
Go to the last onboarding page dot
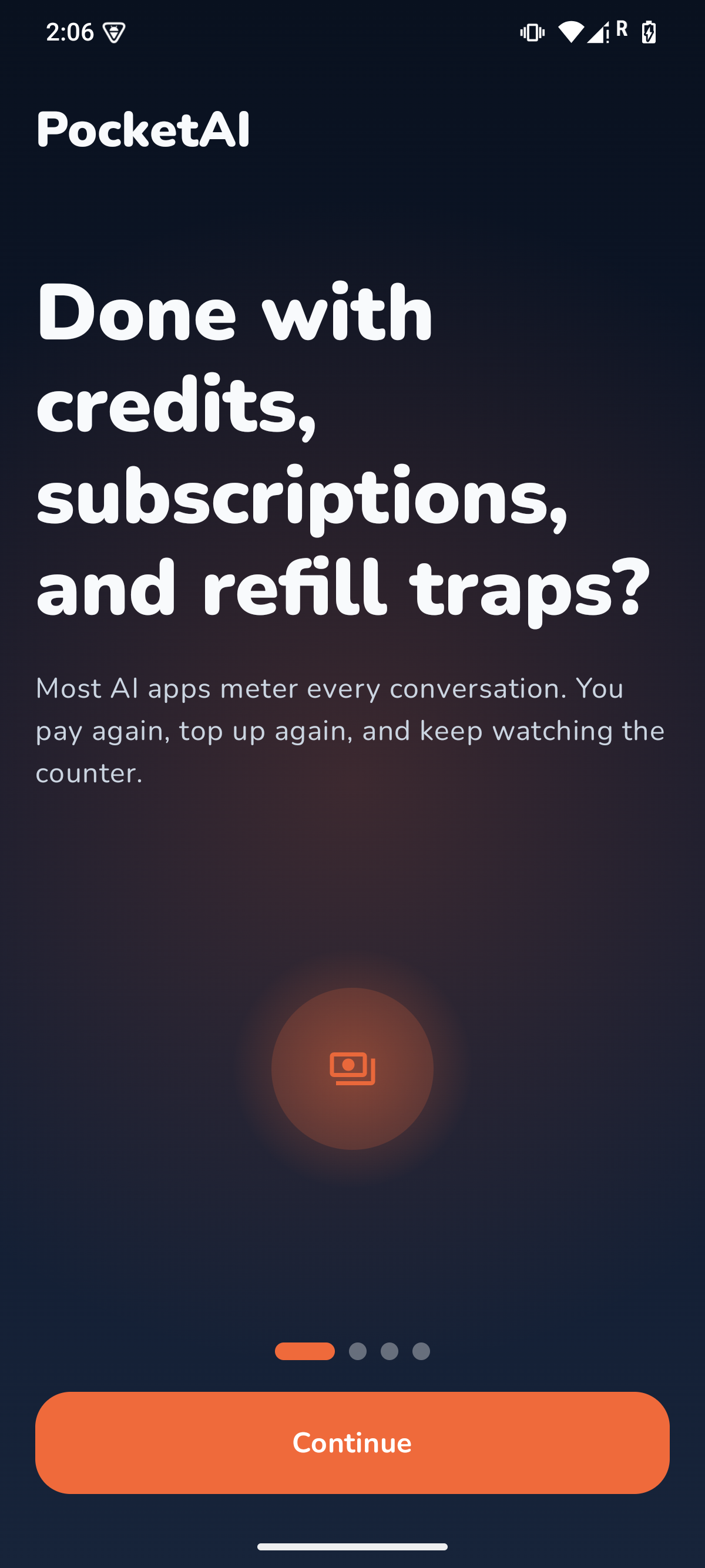pos(421,1351)
